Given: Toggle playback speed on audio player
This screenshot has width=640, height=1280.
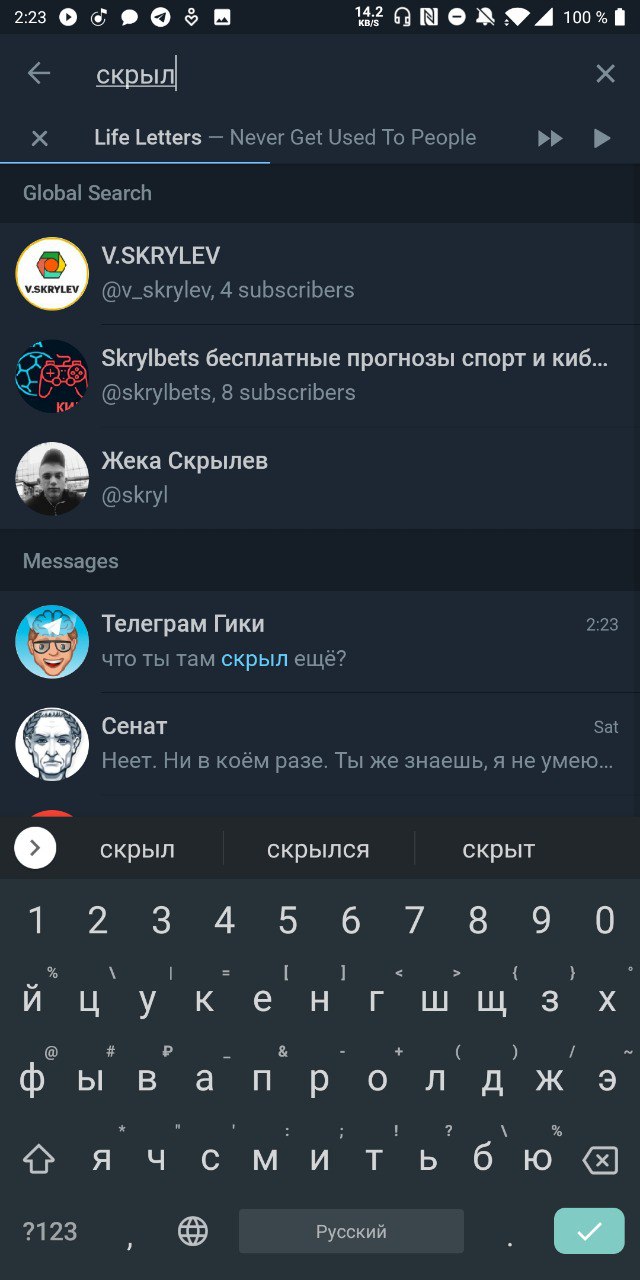Looking at the screenshot, I should (x=550, y=138).
